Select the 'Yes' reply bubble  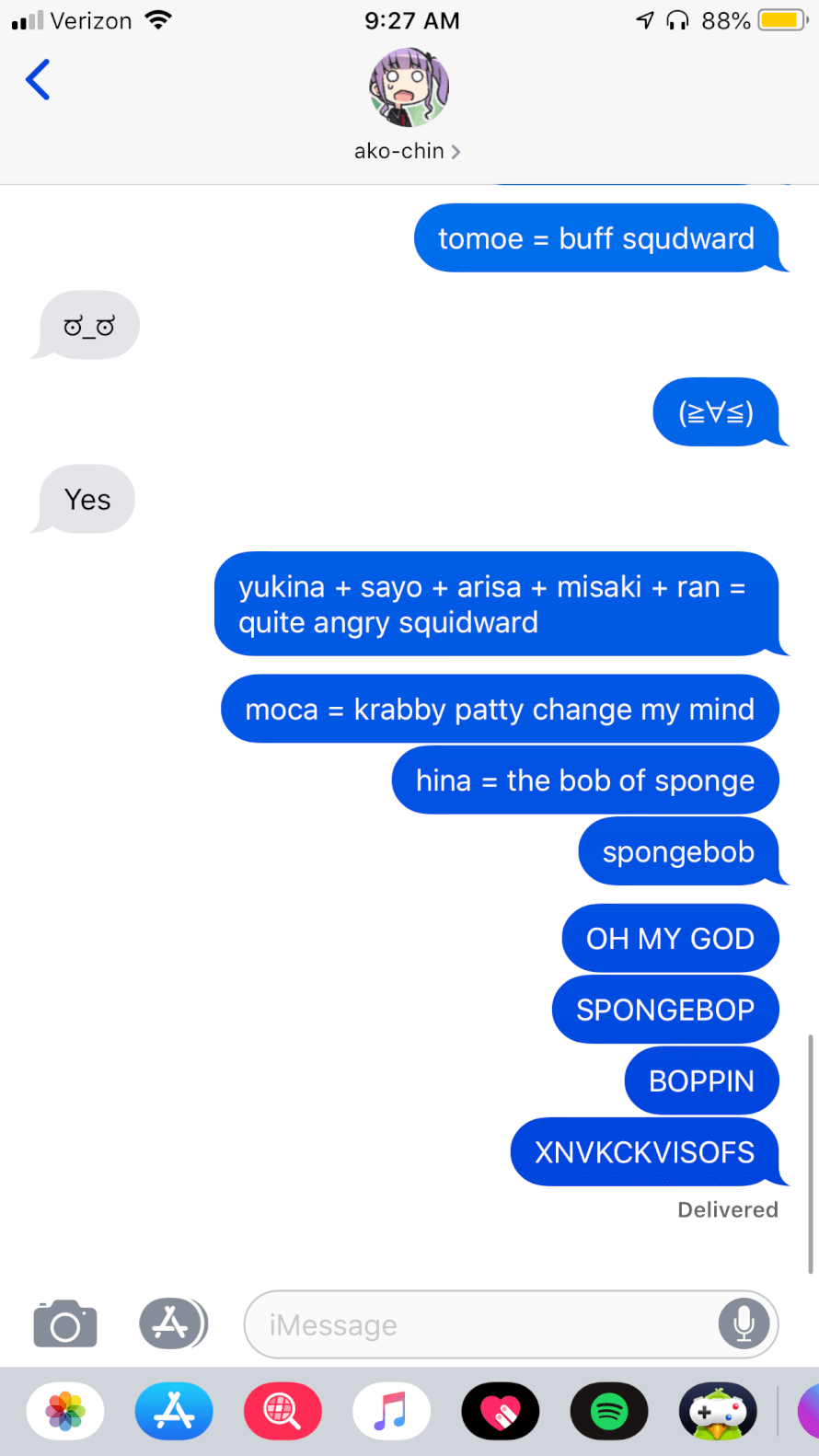pos(86,499)
